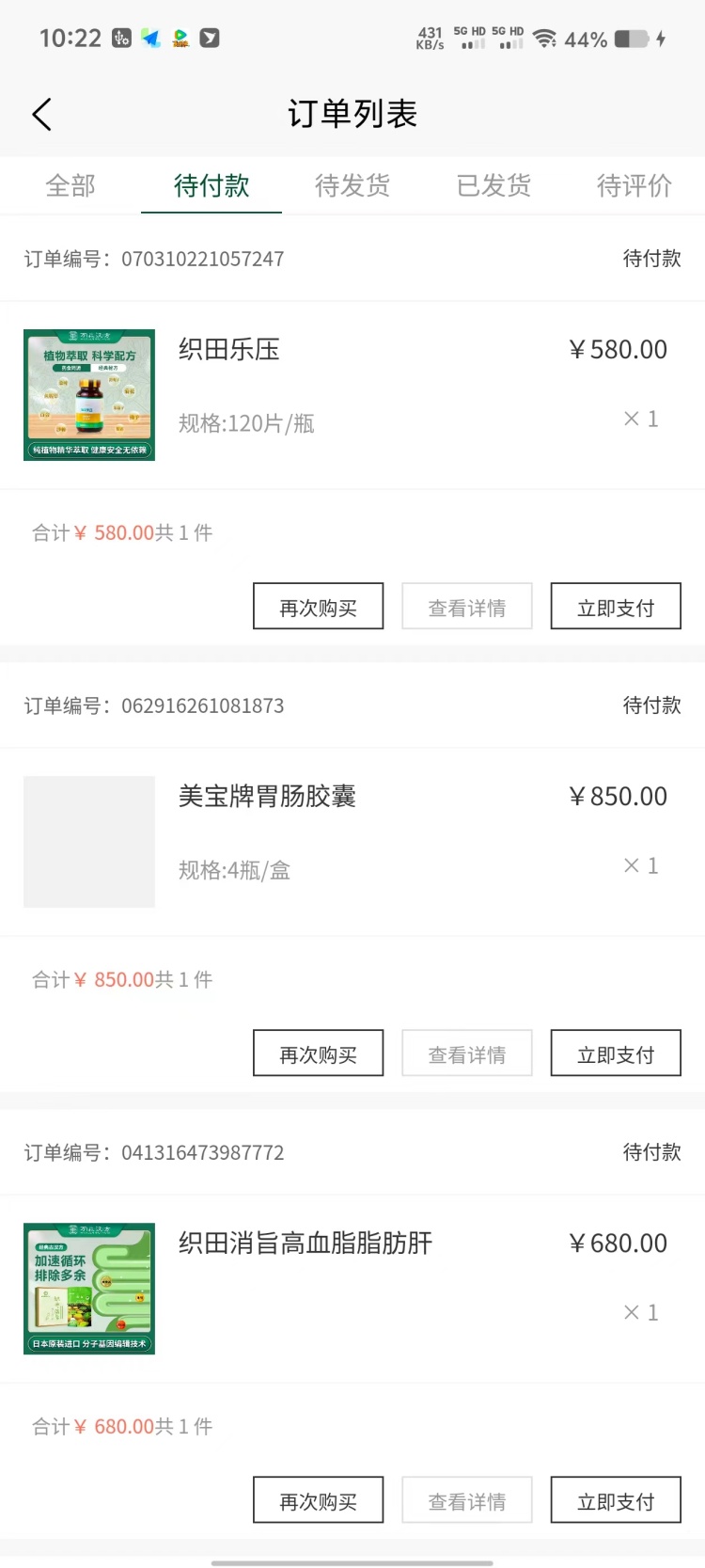Buy 织田消旨高血脂脂肪肝 again
The height and width of the screenshot is (1568, 705).
318,1500
